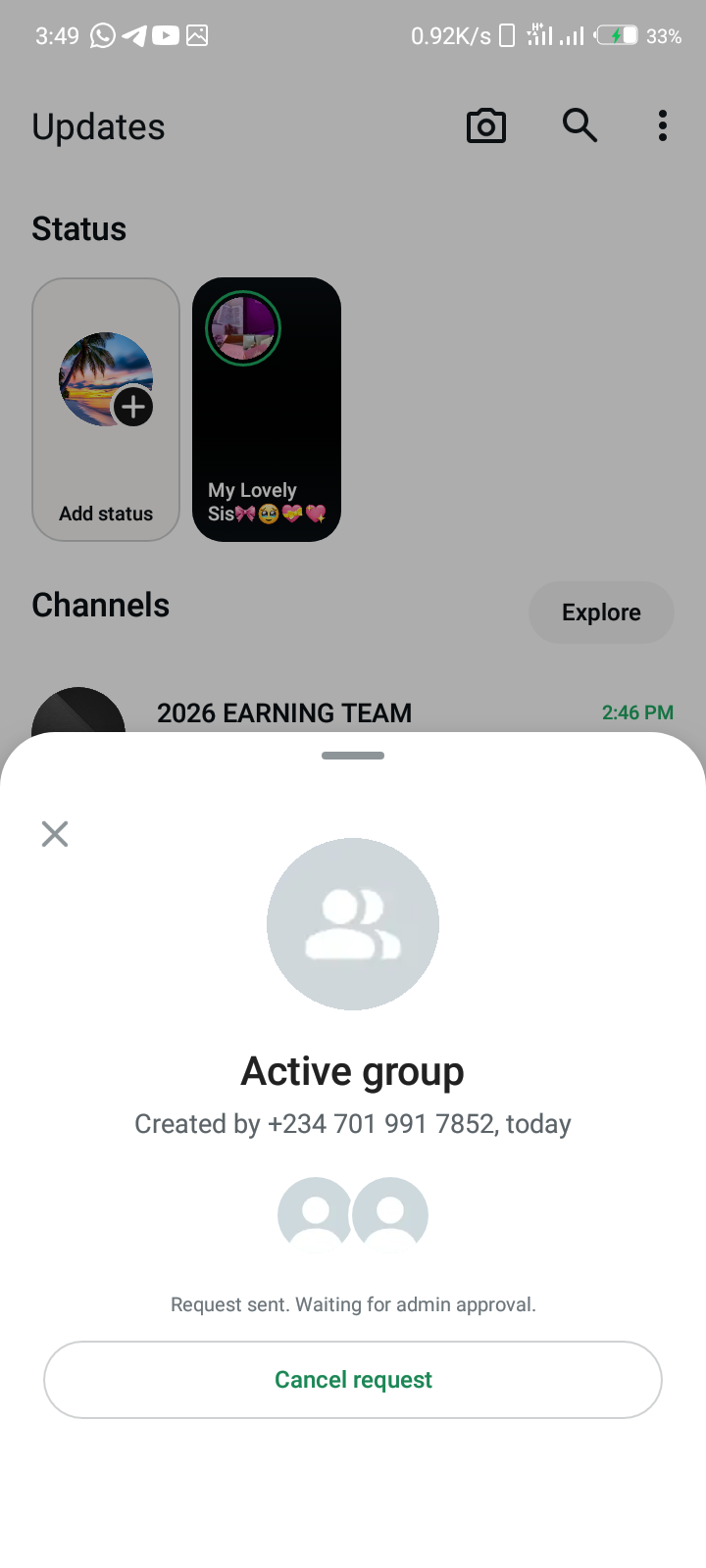Screen dimensions: 706x1568
Task: Open search in Updates
Action: (580, 125)
